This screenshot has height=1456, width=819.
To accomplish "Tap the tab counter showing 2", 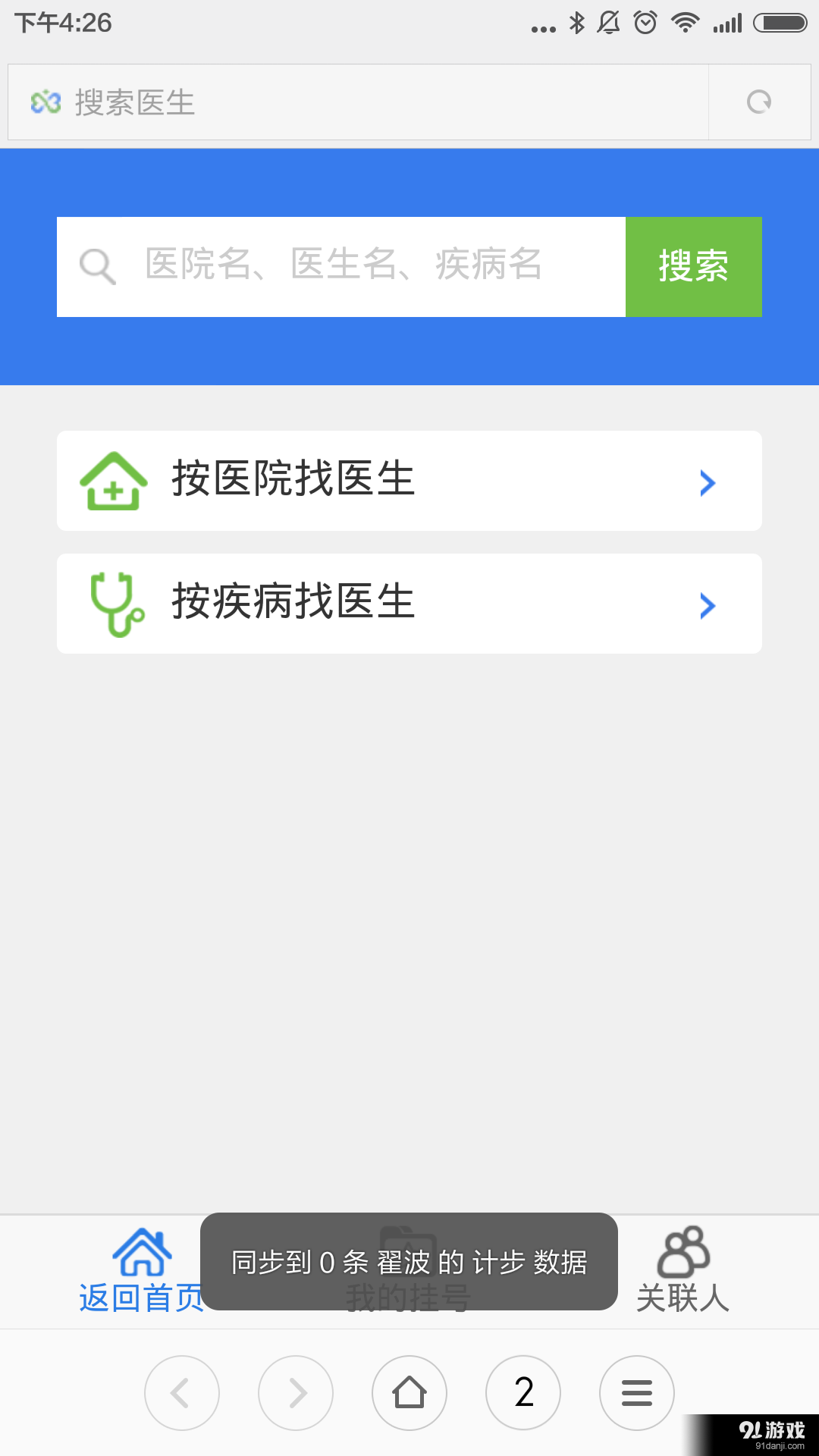I will point(522,1393).
